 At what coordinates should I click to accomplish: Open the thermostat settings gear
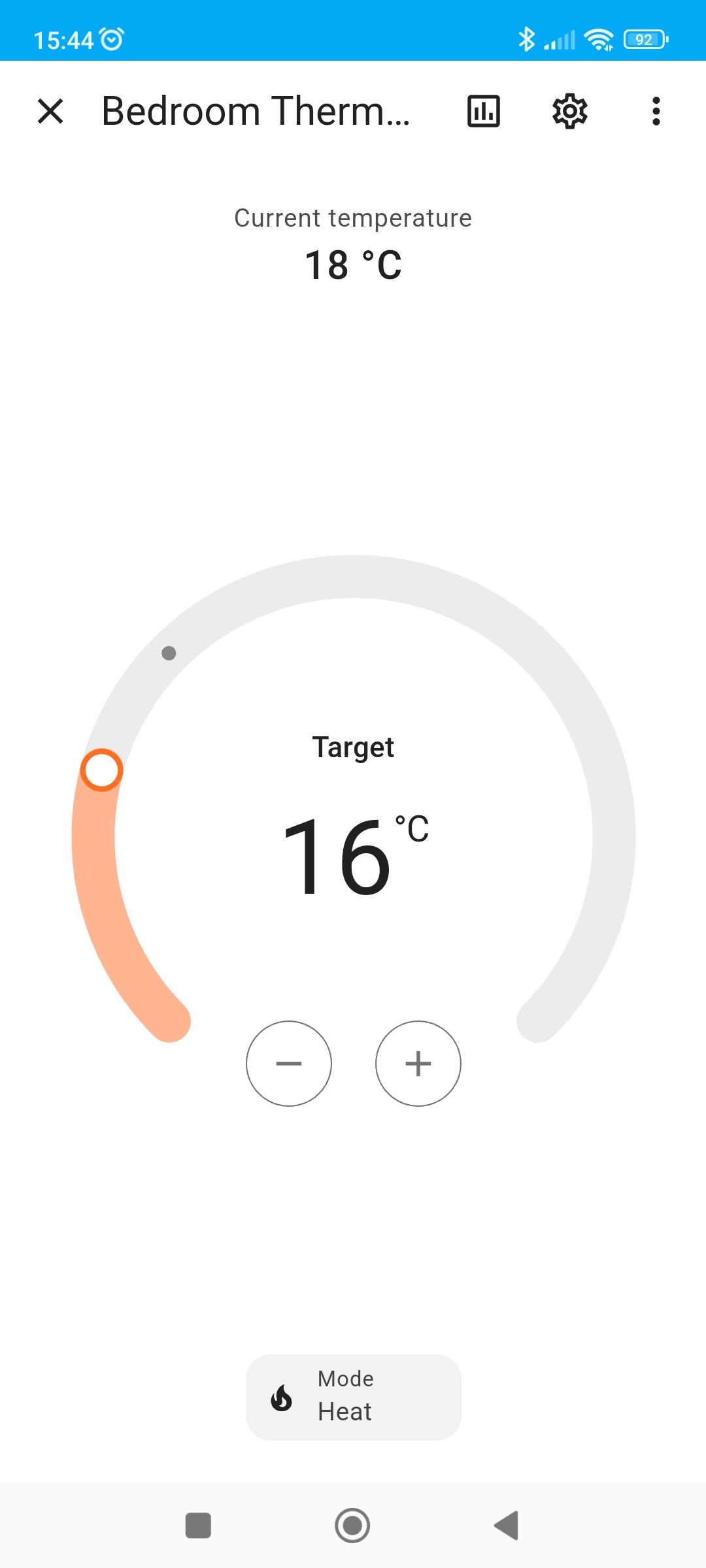point(570,111)
